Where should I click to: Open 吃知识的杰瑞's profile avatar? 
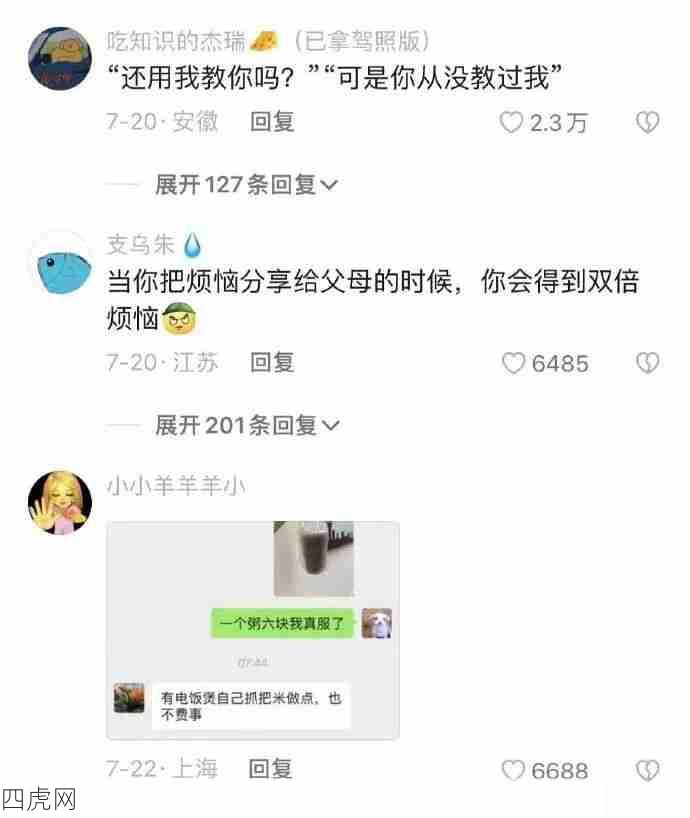point(60,59)
